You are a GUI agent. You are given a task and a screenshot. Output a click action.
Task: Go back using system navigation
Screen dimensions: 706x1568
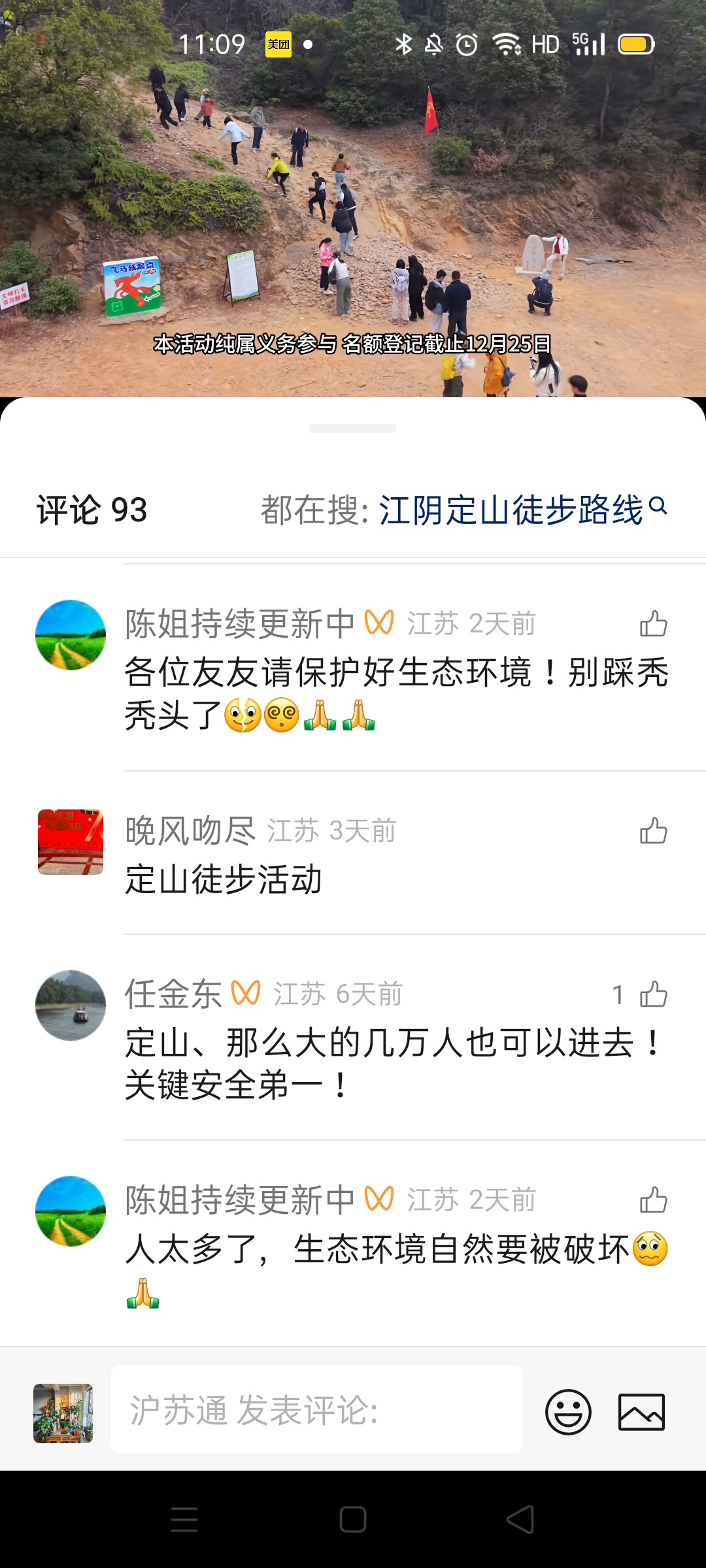pos(520,1520)
